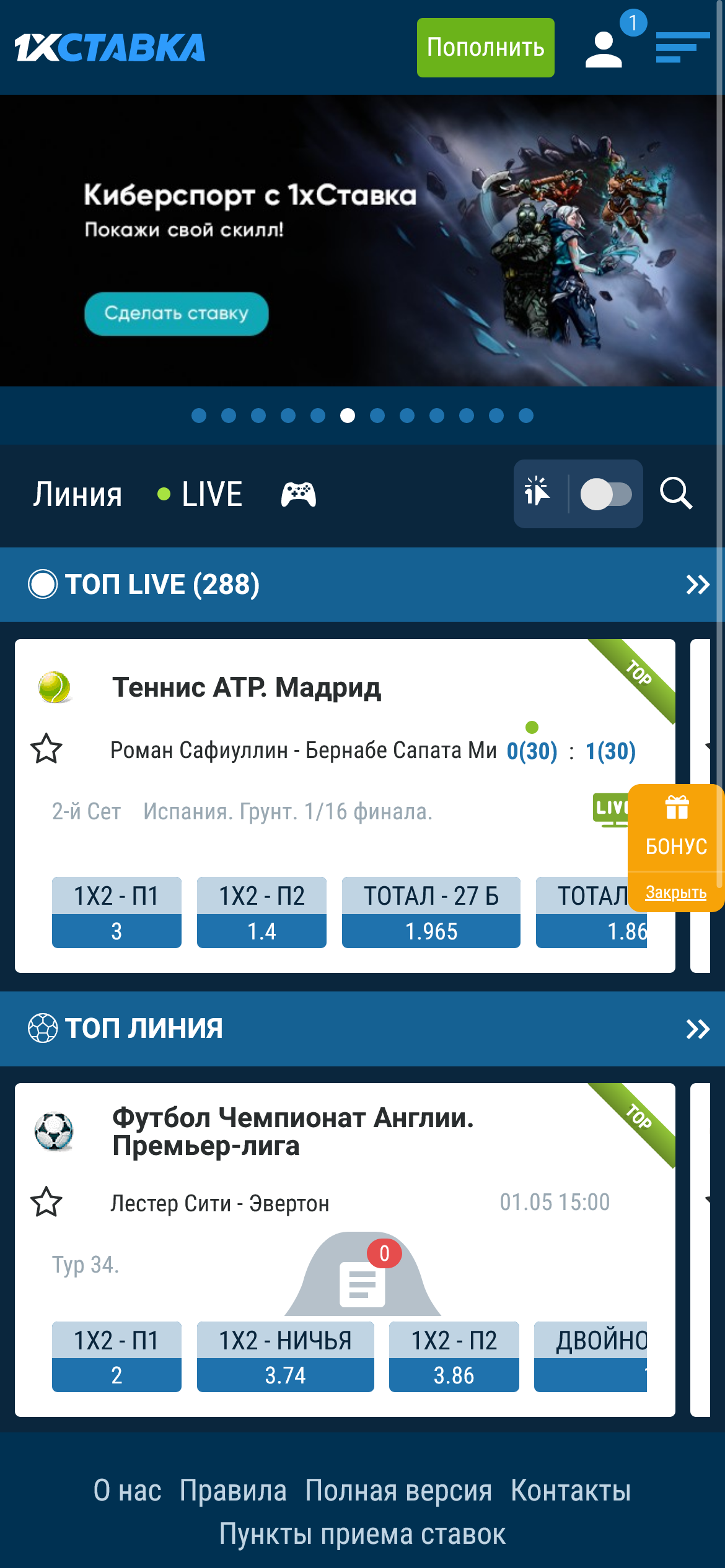Tap Сделать ставку on the esports banner
Image resolution: width=725 pixels, height=1568 pixels.
pyautogui.click(x=176, y=313)
